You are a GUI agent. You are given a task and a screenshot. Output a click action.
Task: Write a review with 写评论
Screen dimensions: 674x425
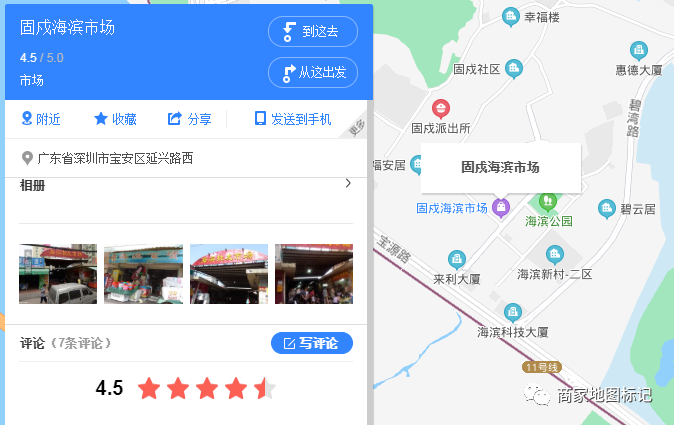point(311,343)
